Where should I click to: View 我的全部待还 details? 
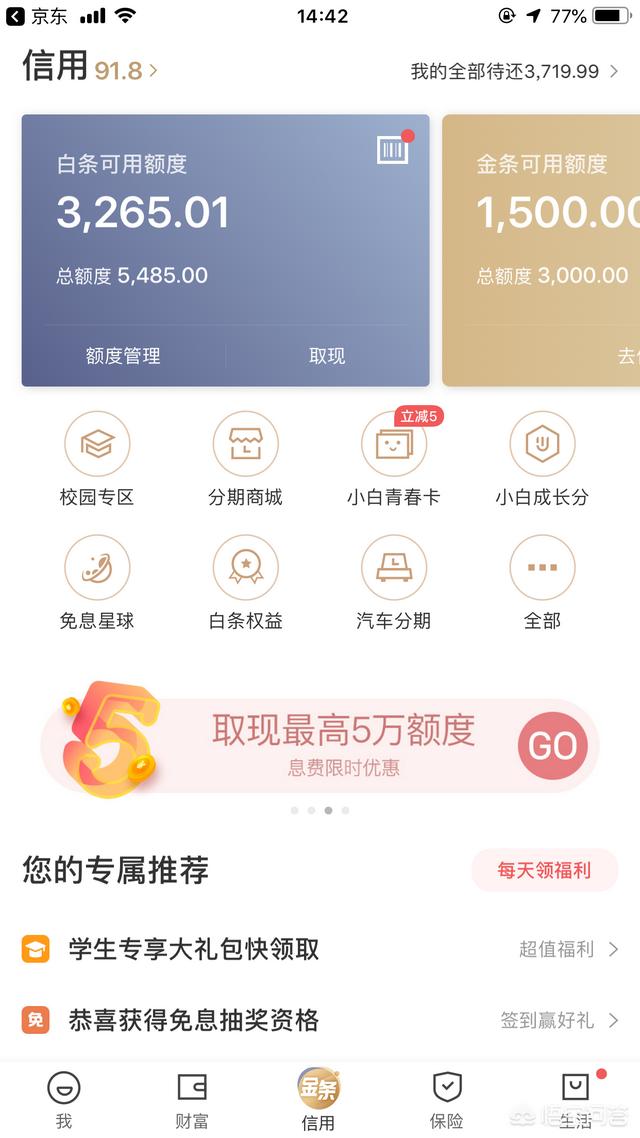click(x=514, y=72)
